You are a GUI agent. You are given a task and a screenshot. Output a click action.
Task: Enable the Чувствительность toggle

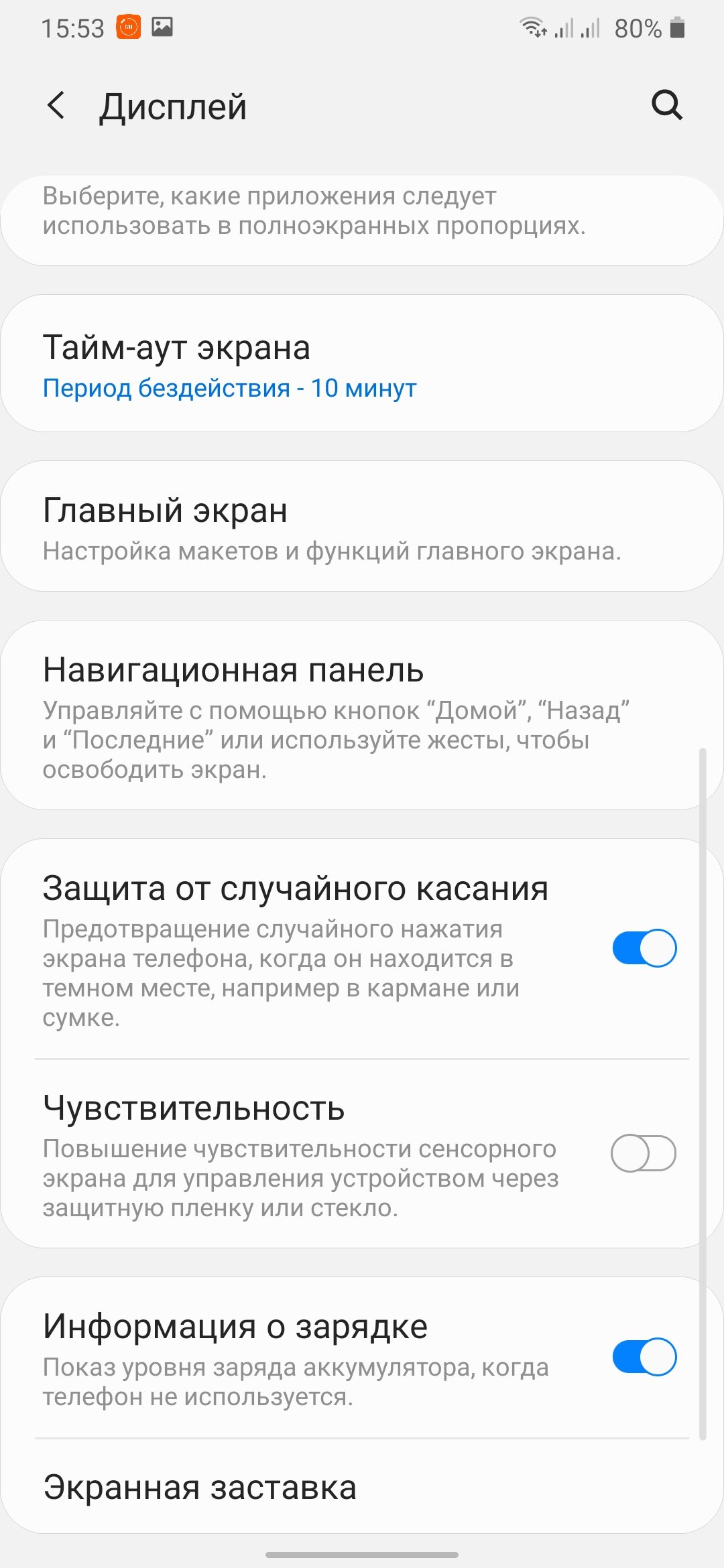pyautogui.click(x=644, y=1153)
